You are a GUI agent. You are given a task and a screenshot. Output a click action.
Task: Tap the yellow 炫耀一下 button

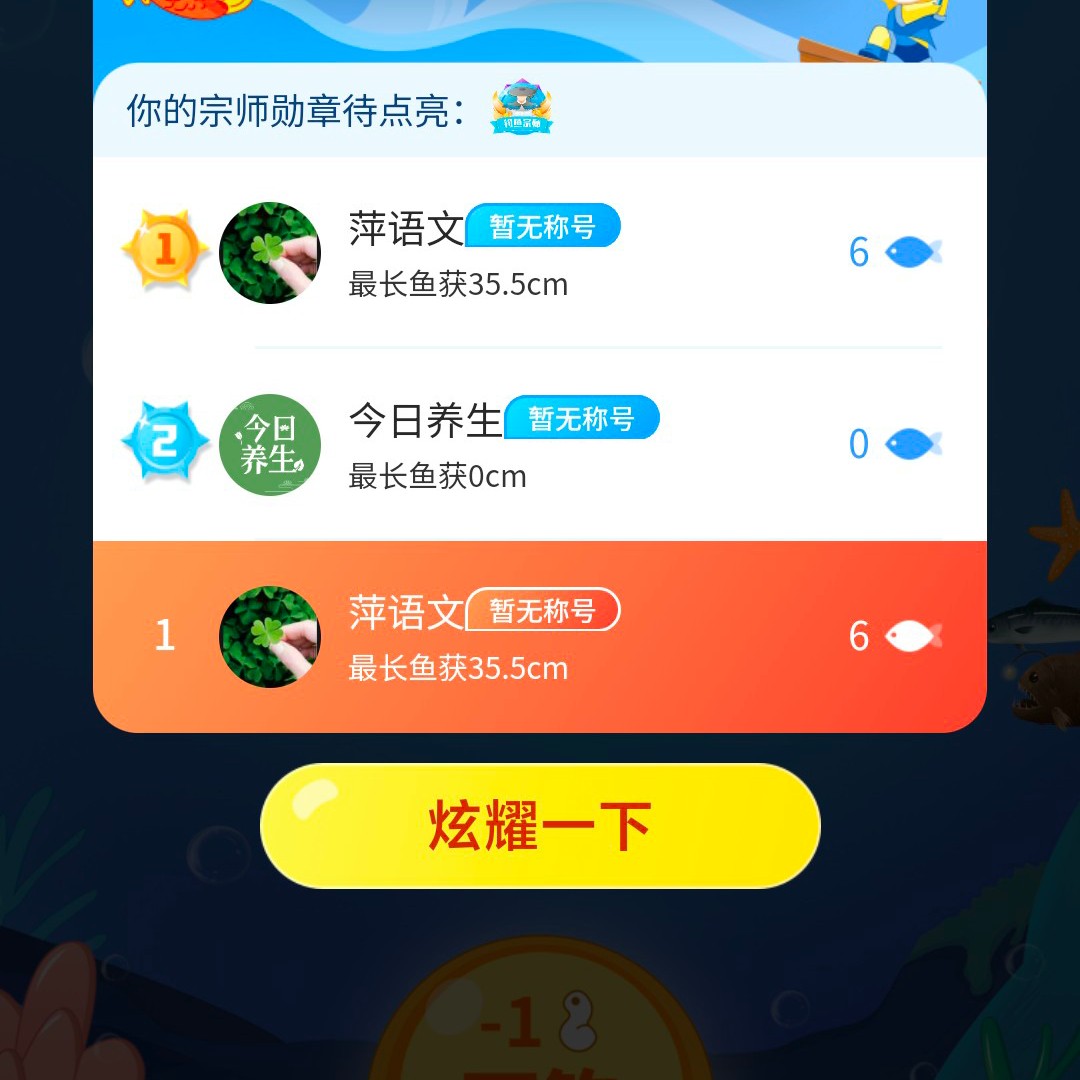(540, 826)
